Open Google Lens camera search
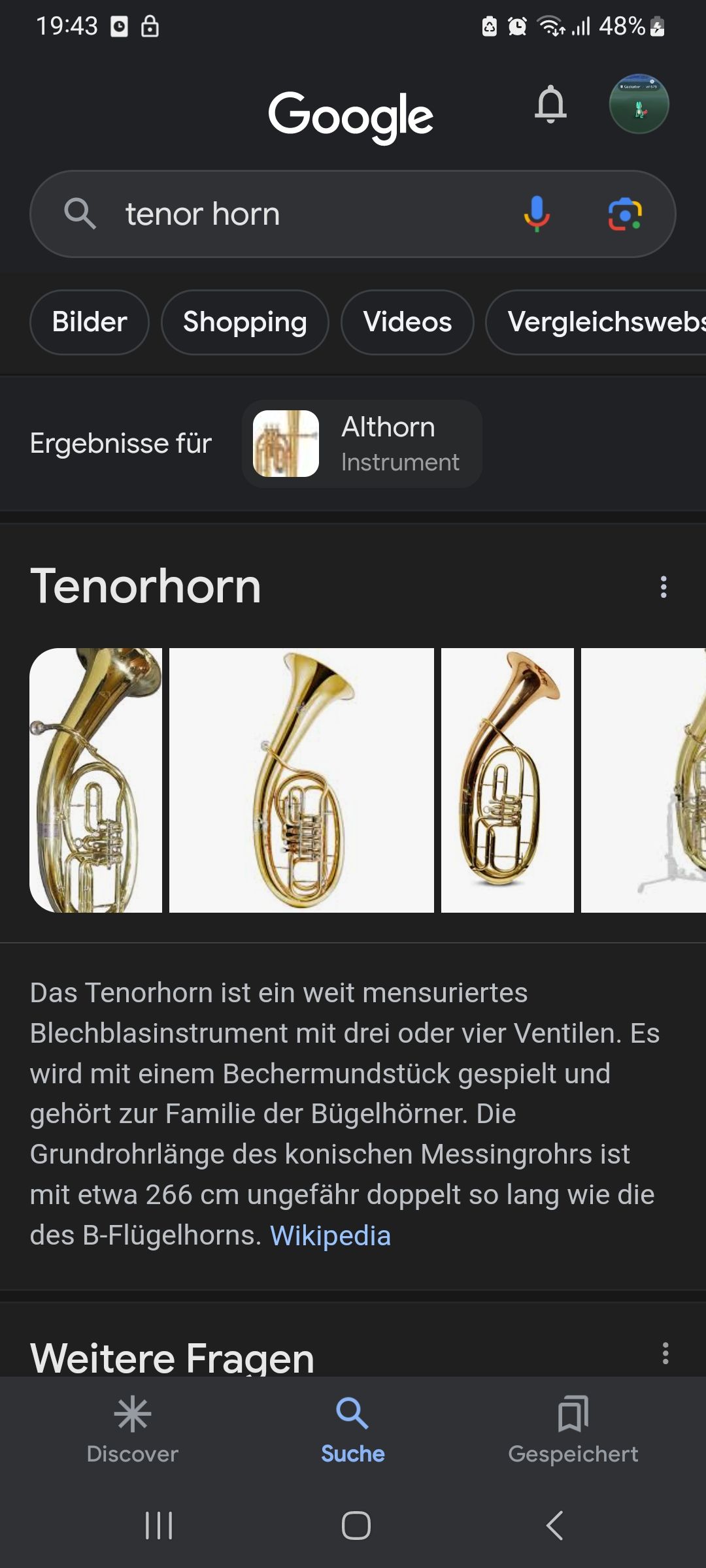The height and width of the screenshot is (1568, 706). point(625,214)
